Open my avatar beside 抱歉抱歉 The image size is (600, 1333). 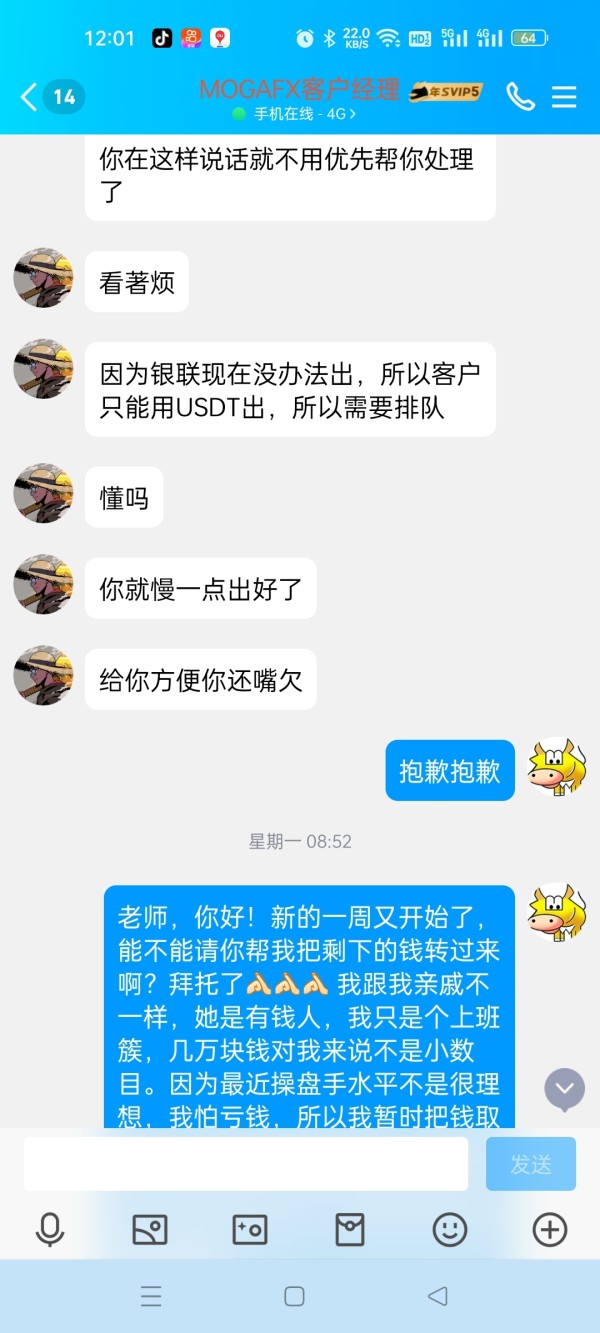[x=557, y=768]
